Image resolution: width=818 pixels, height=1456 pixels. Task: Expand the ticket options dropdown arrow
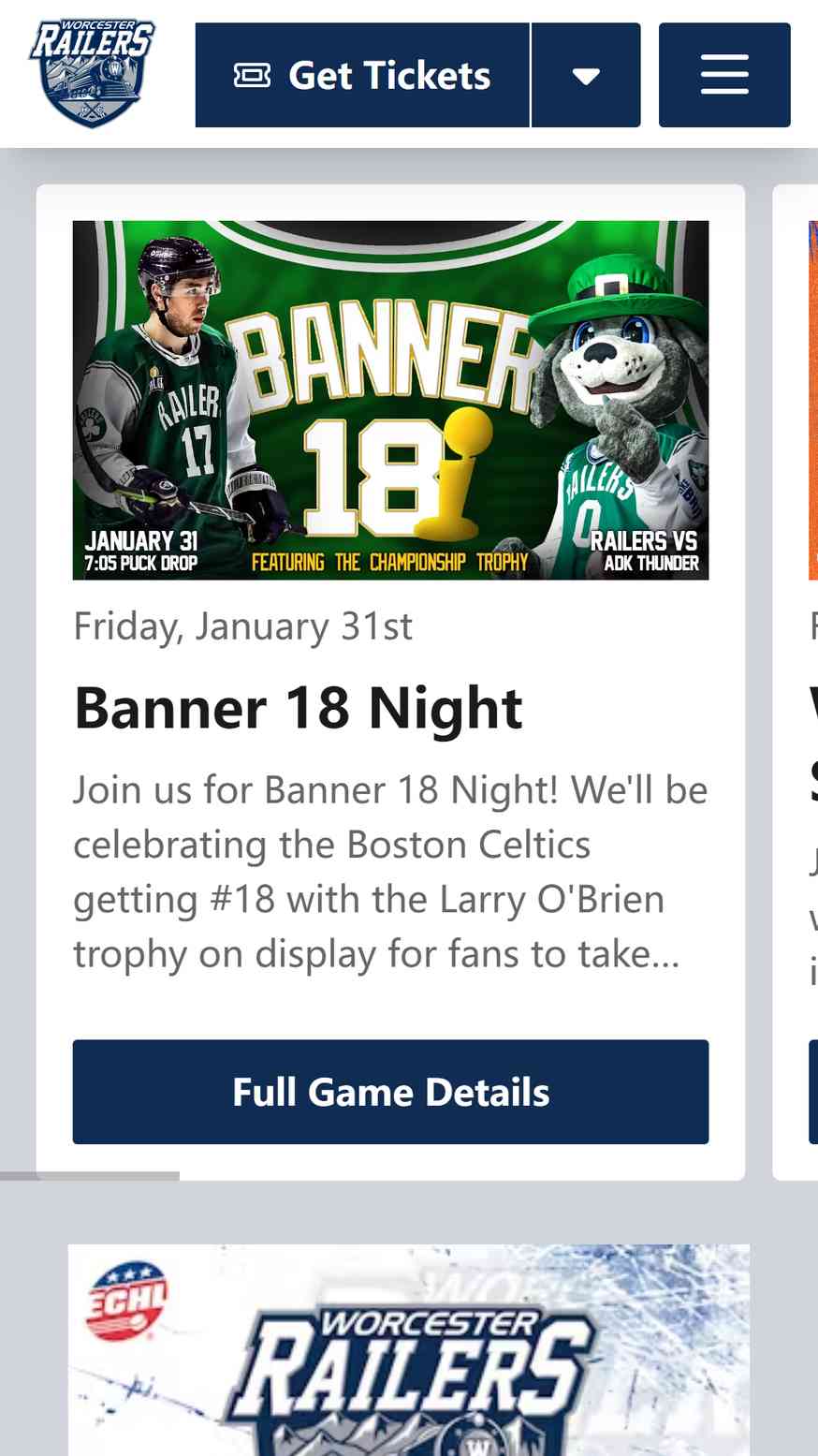pos(586,75)
